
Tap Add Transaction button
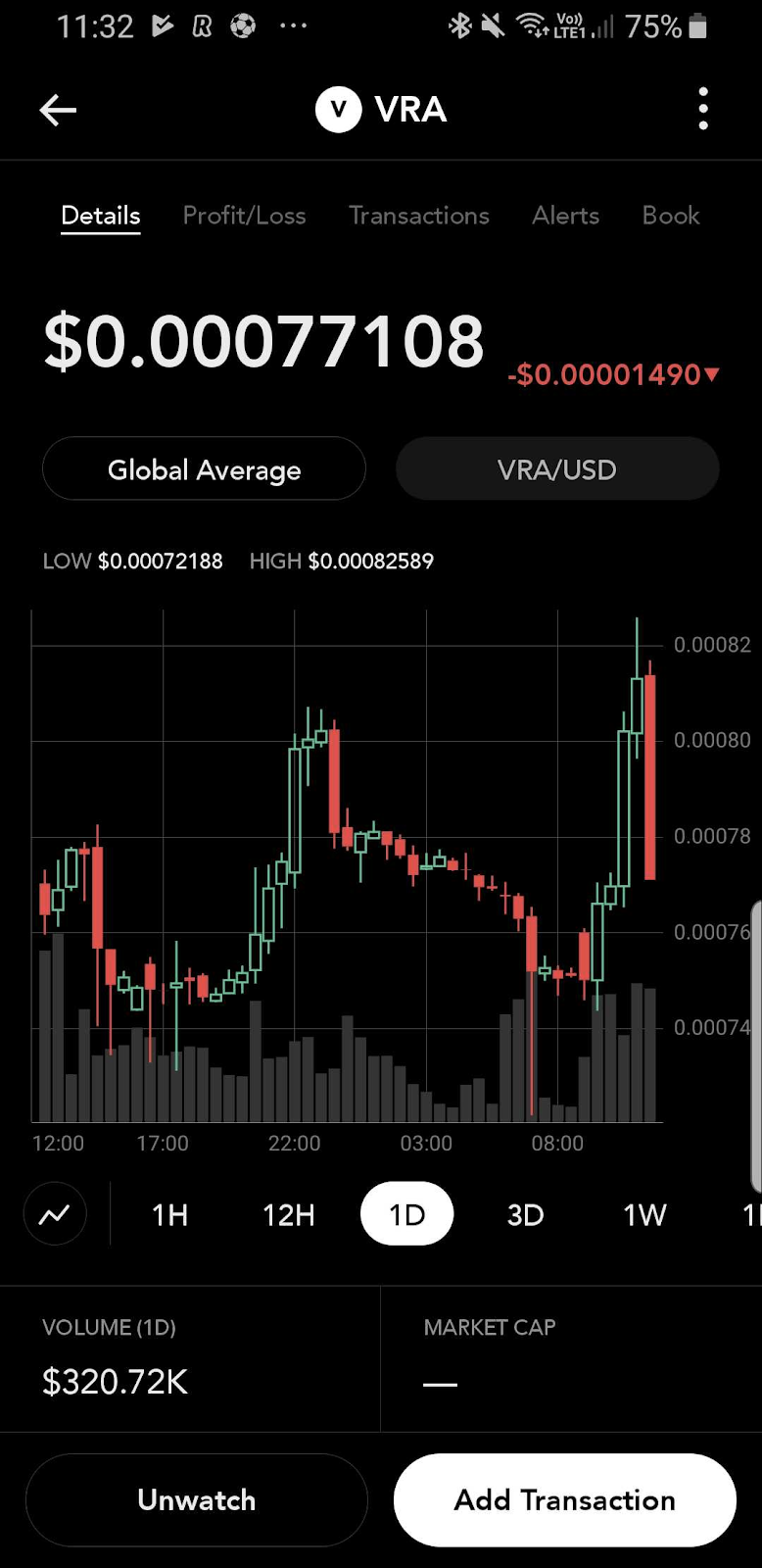tap(564, 1499)
